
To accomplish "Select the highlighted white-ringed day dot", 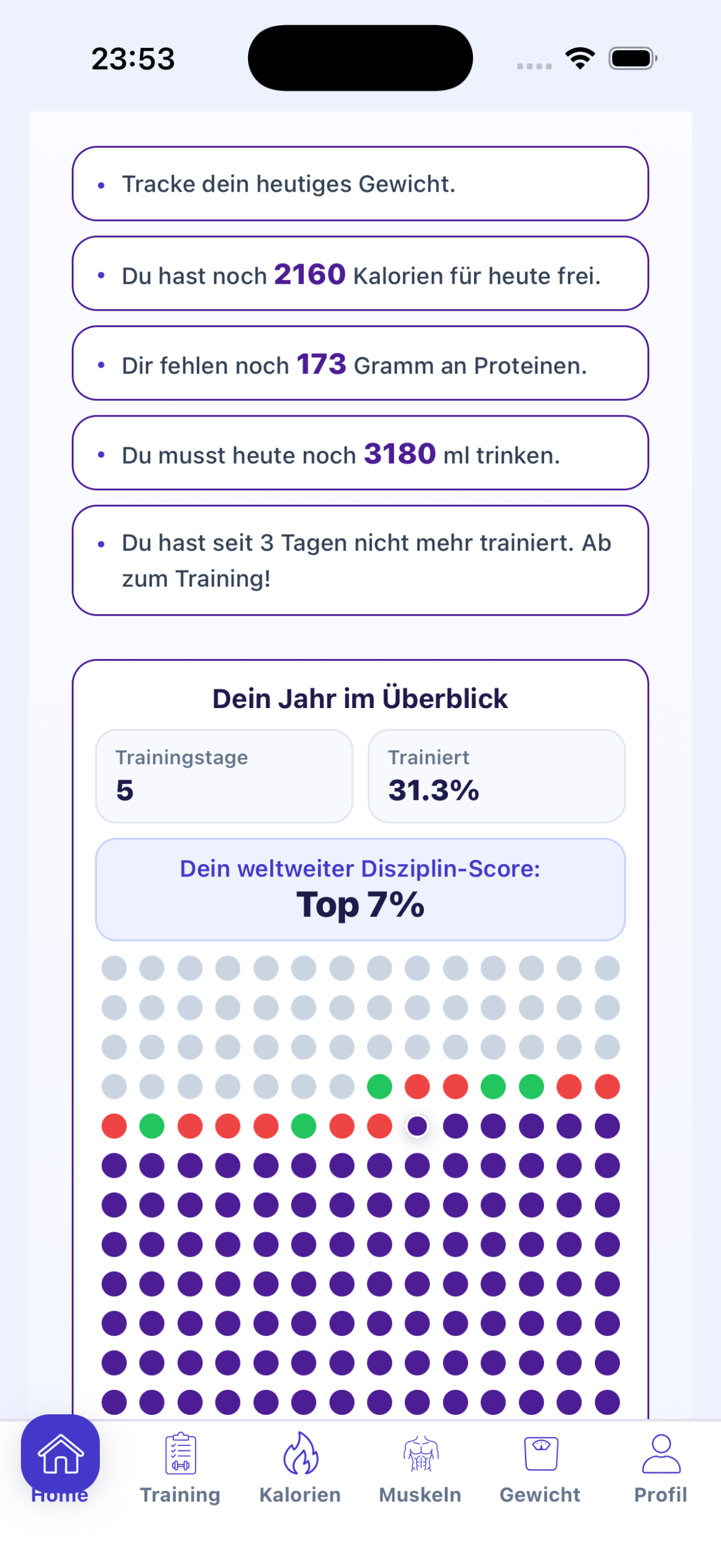I will [417, 1125].
